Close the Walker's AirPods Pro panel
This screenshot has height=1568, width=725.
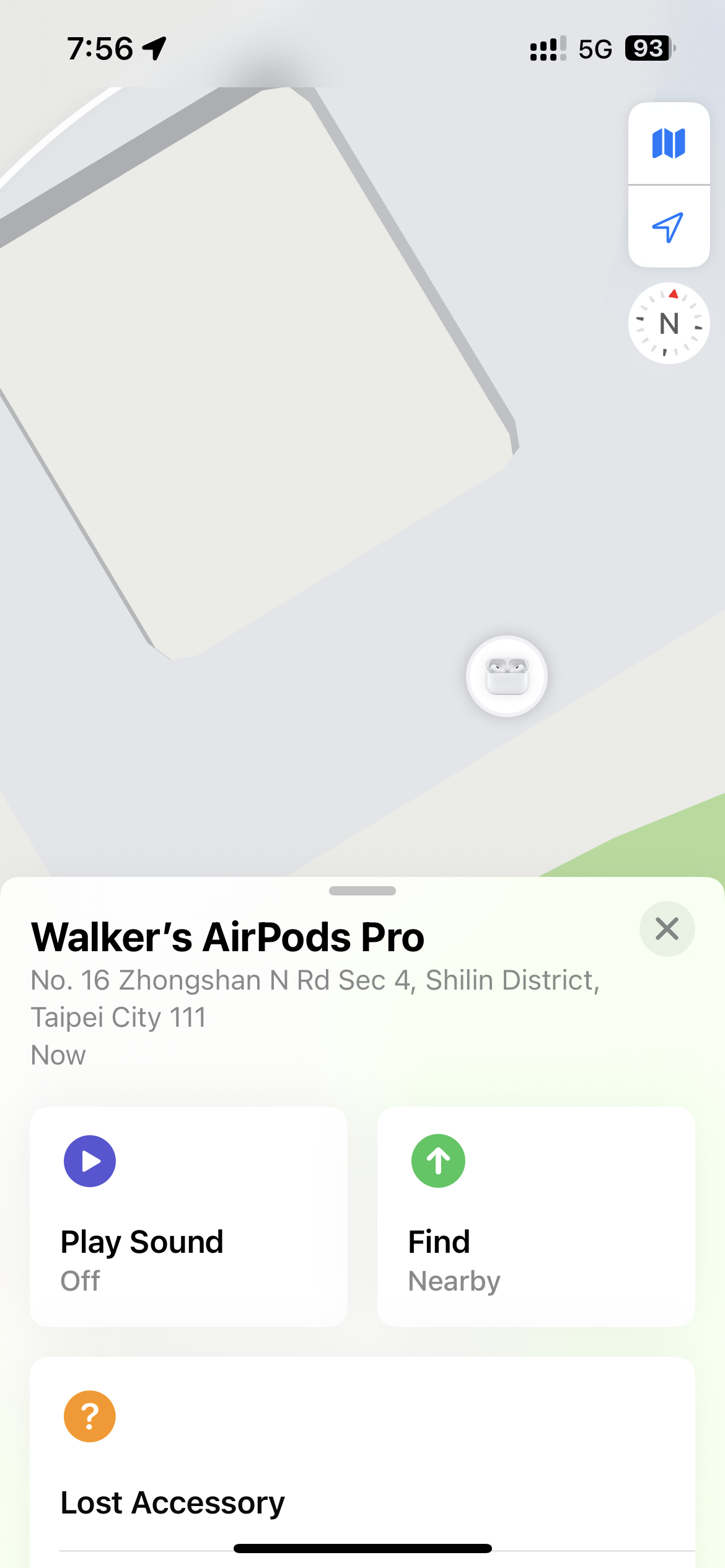click(x=667, y=929)
